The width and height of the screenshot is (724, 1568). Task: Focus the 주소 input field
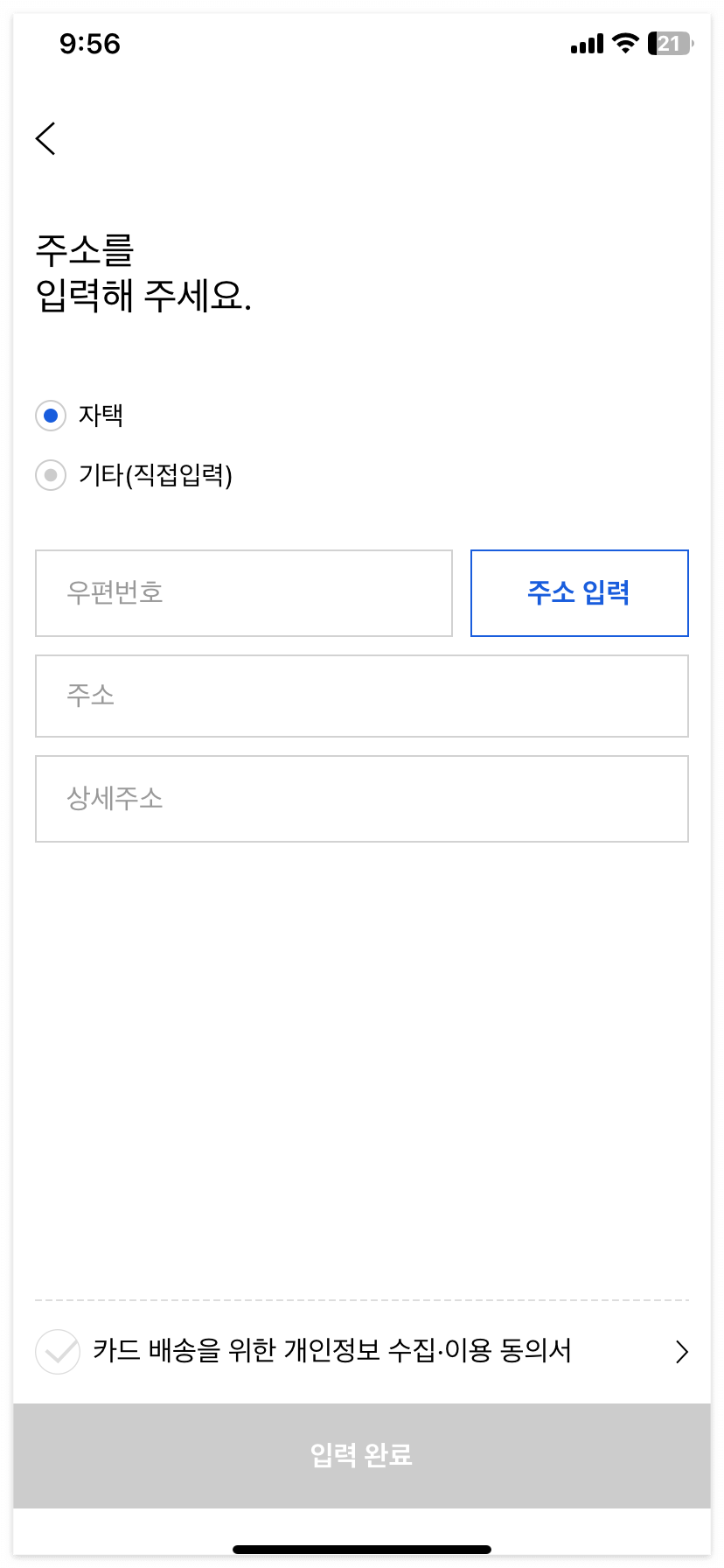362,696
